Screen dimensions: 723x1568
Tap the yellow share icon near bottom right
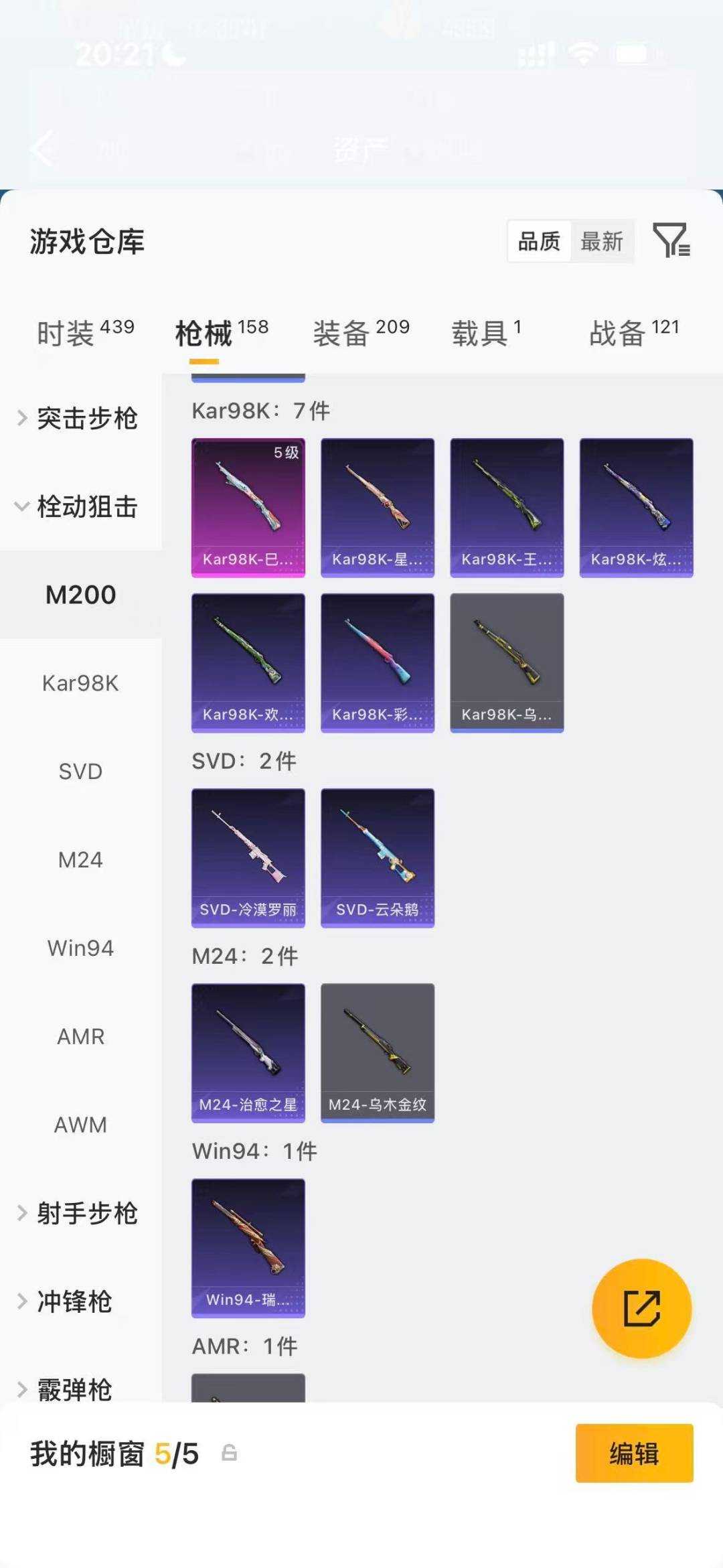(x=641, y=1307)
